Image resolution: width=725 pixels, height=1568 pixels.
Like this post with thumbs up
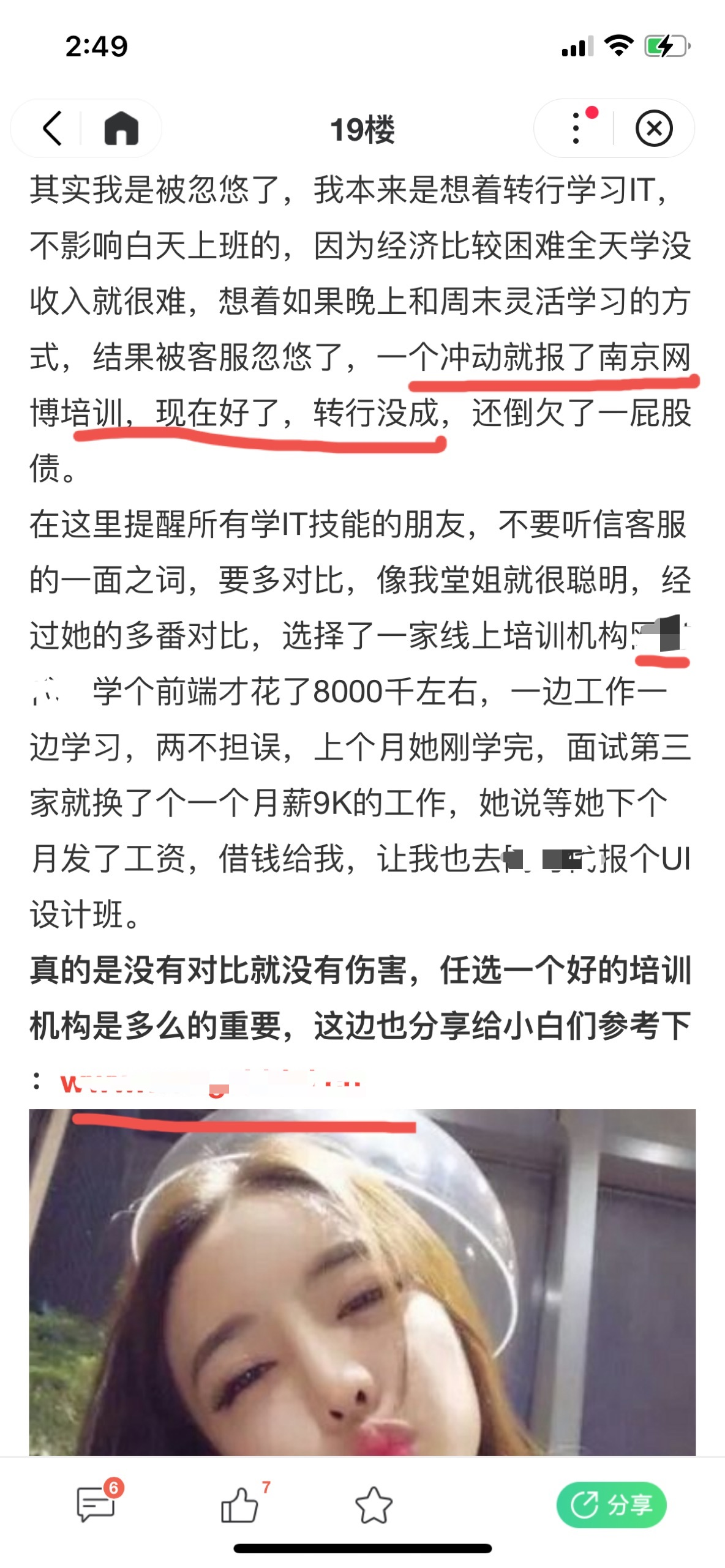click(240, 1503)
